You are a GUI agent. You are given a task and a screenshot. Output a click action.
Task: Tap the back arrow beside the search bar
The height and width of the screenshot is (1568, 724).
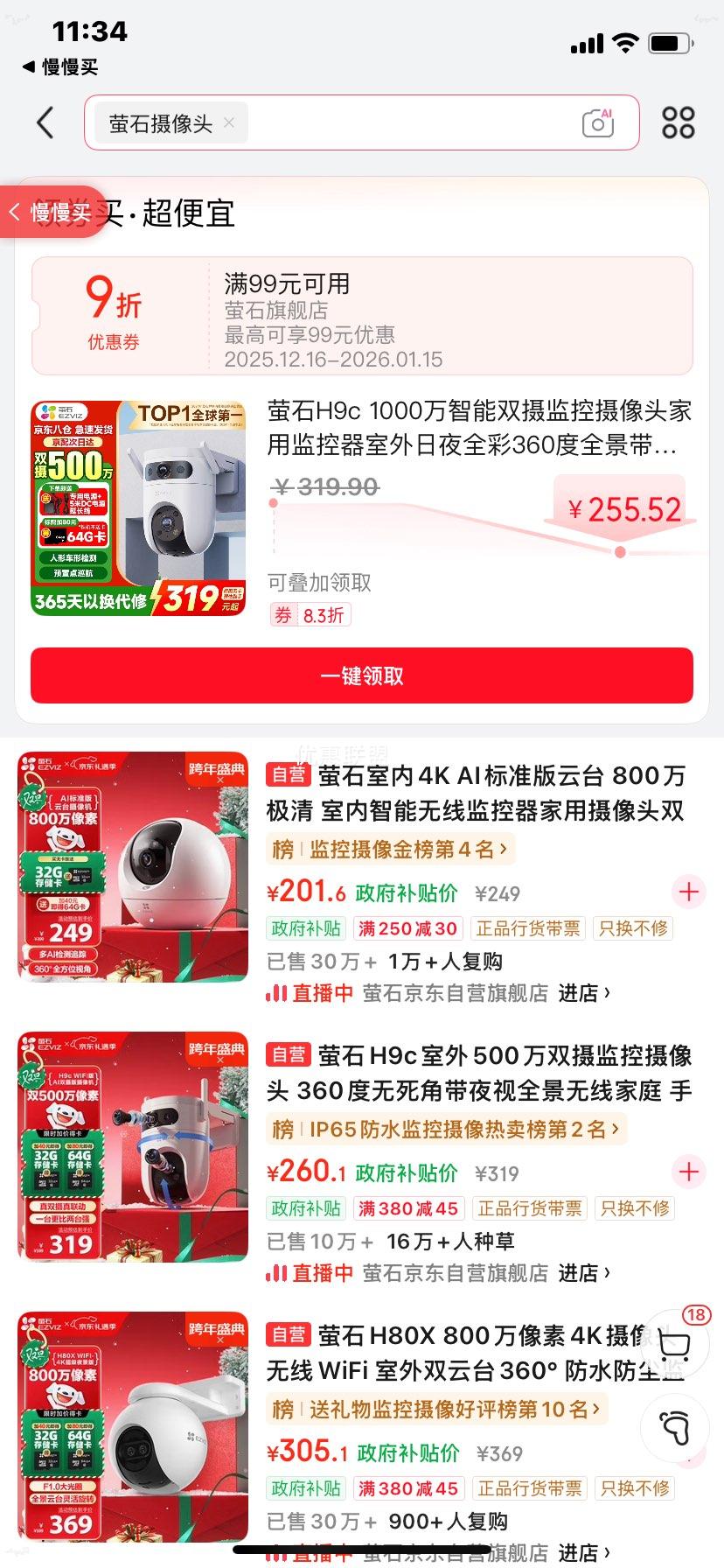(x=45, y=123)
